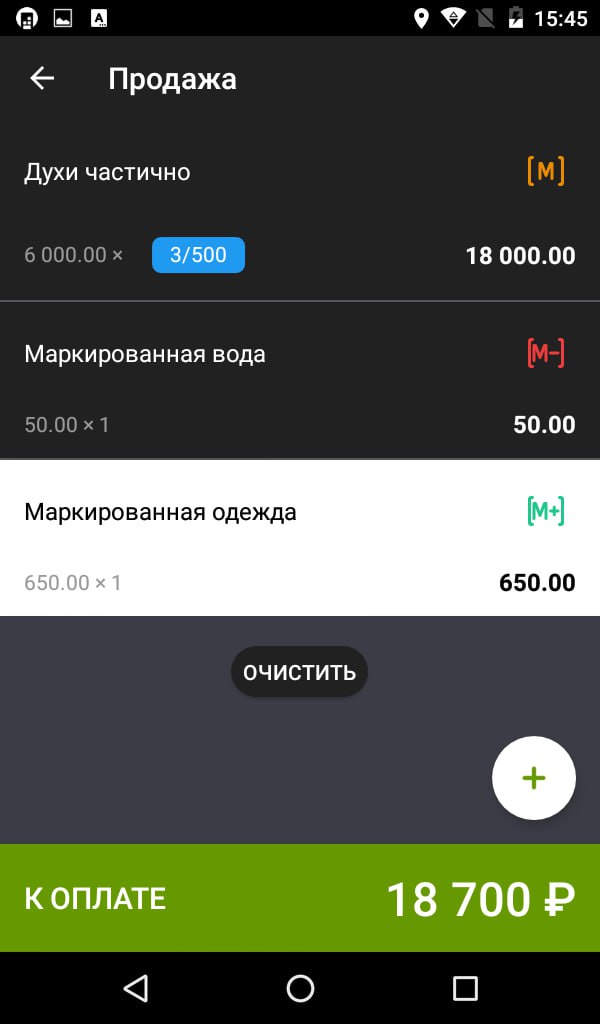Screen dimensions: 600x1024
Task: Tap the 3/500 quantity chip
Action: coord(198,255)
